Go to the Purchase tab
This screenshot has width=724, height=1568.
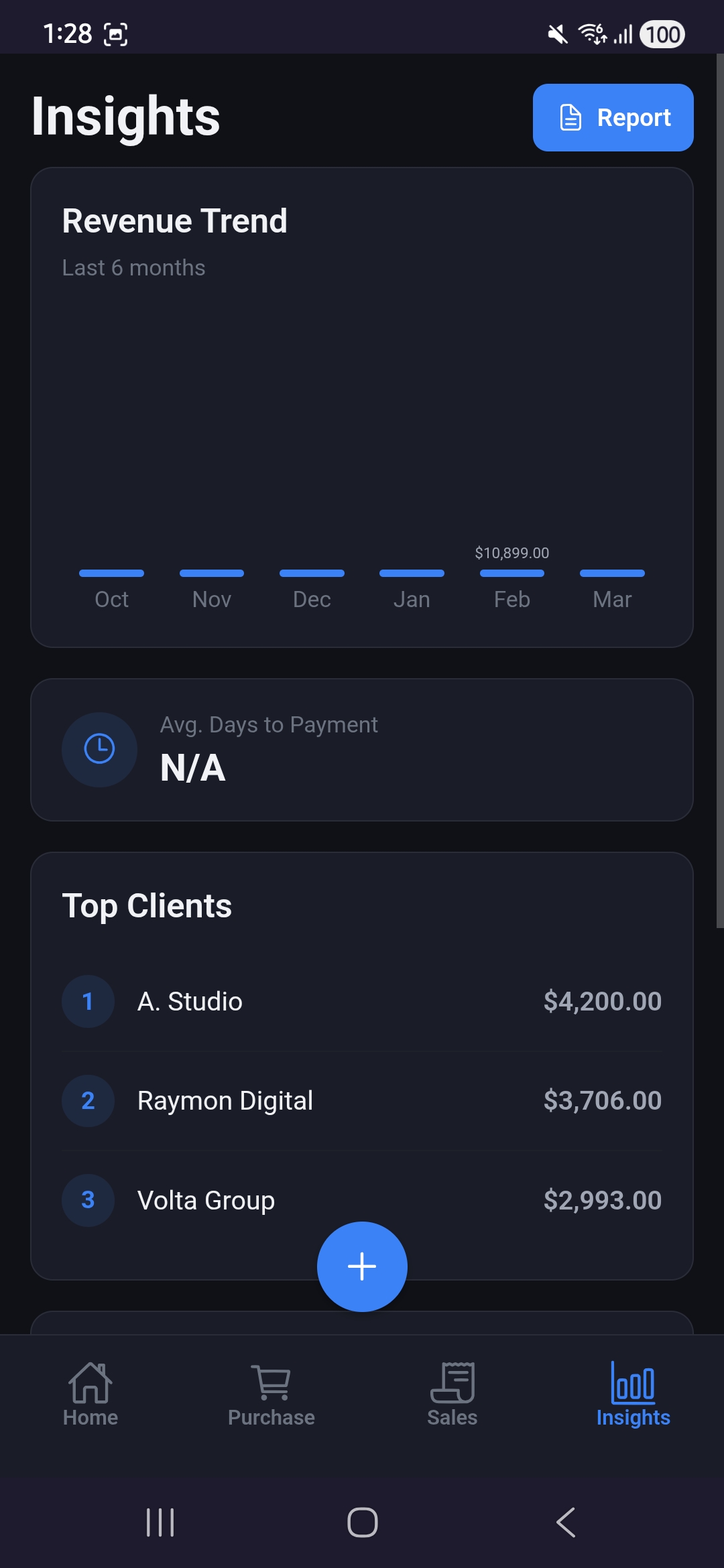[271, 1394]
